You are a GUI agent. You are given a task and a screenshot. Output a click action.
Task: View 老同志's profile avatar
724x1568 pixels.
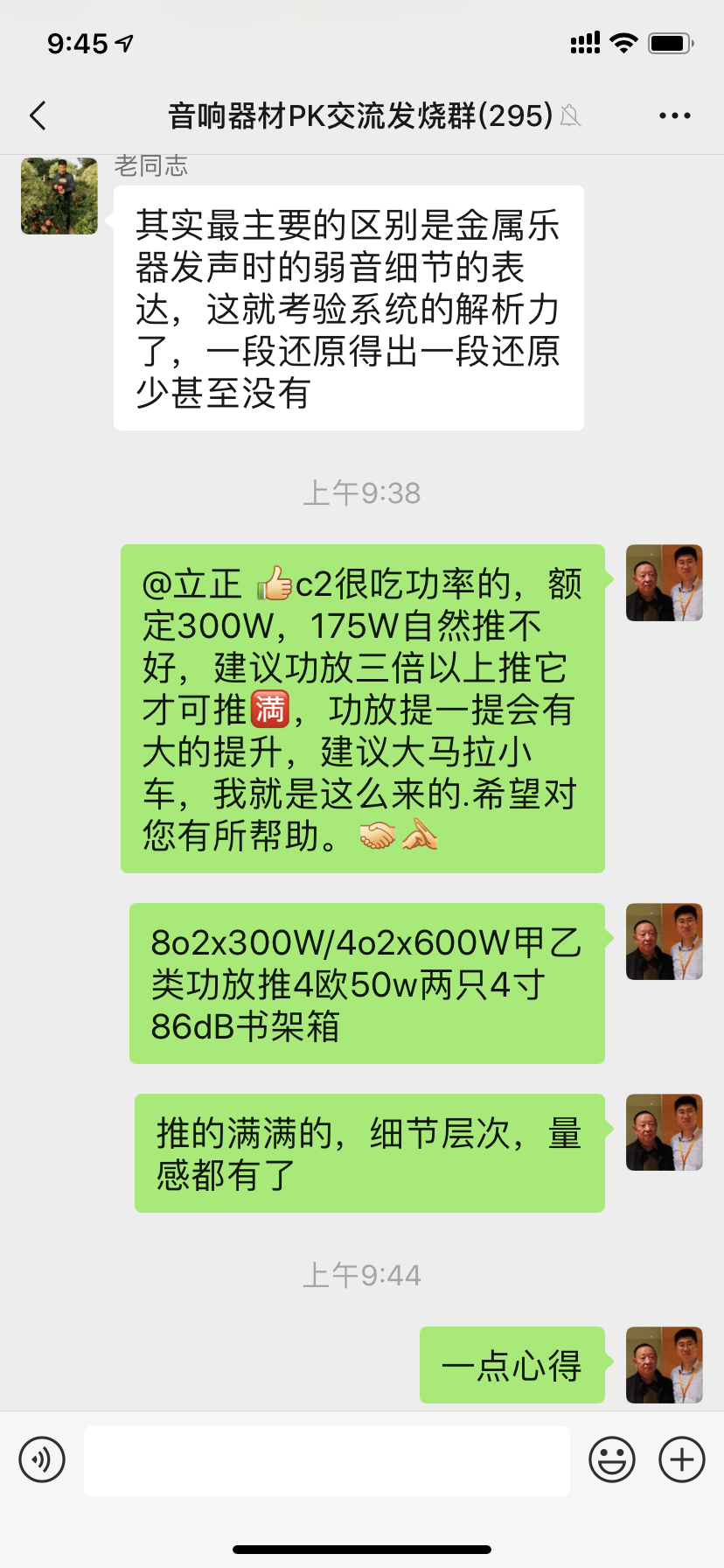(x=59, y=196)
